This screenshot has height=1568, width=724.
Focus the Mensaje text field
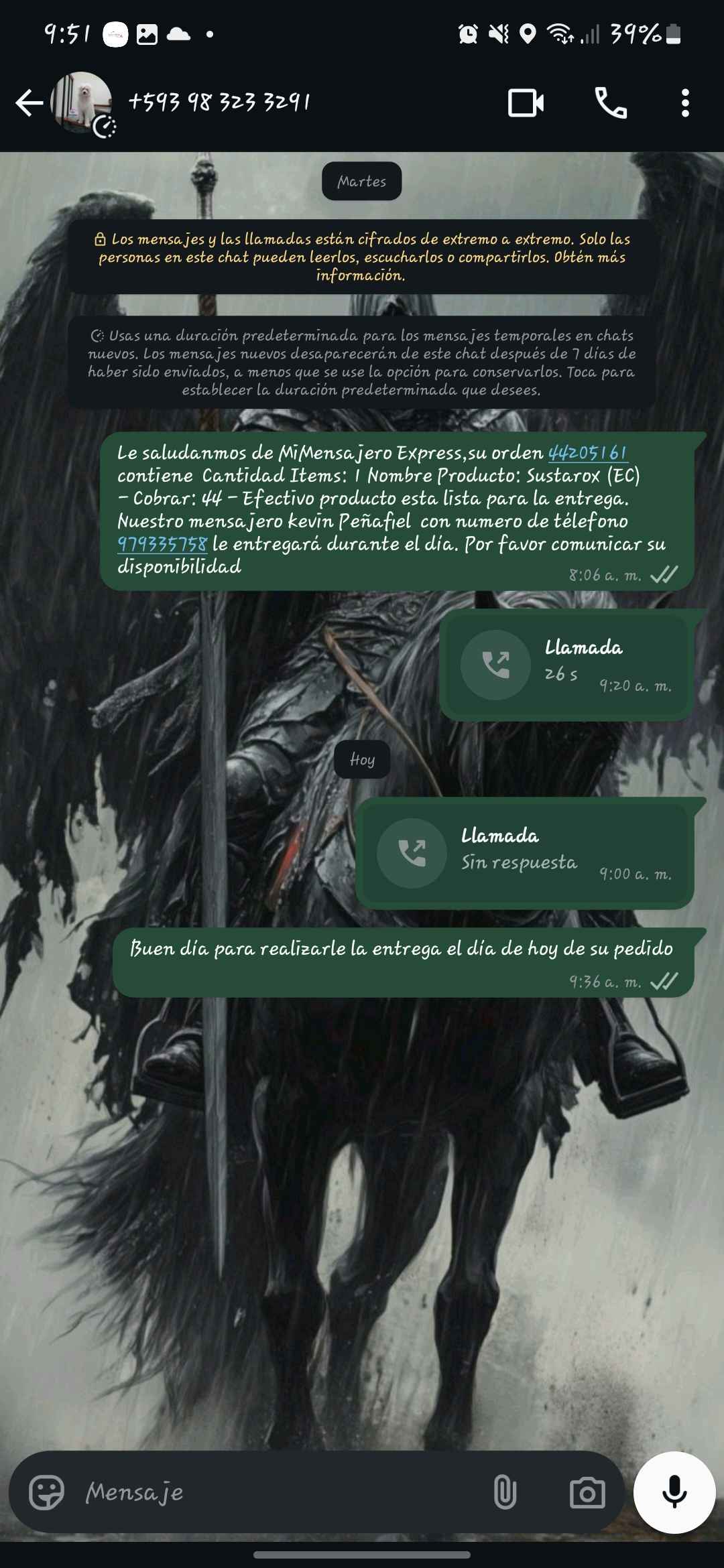point(282,1492)
